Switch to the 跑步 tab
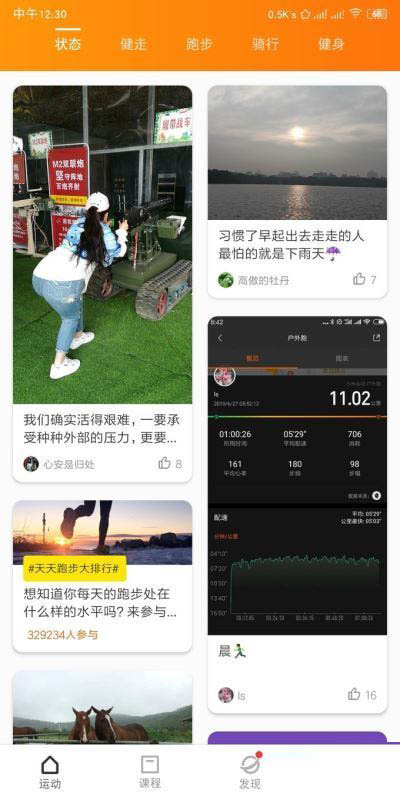The width and height of the screenshot is (400, 800). pyautogui.click(x=199, y=44)
